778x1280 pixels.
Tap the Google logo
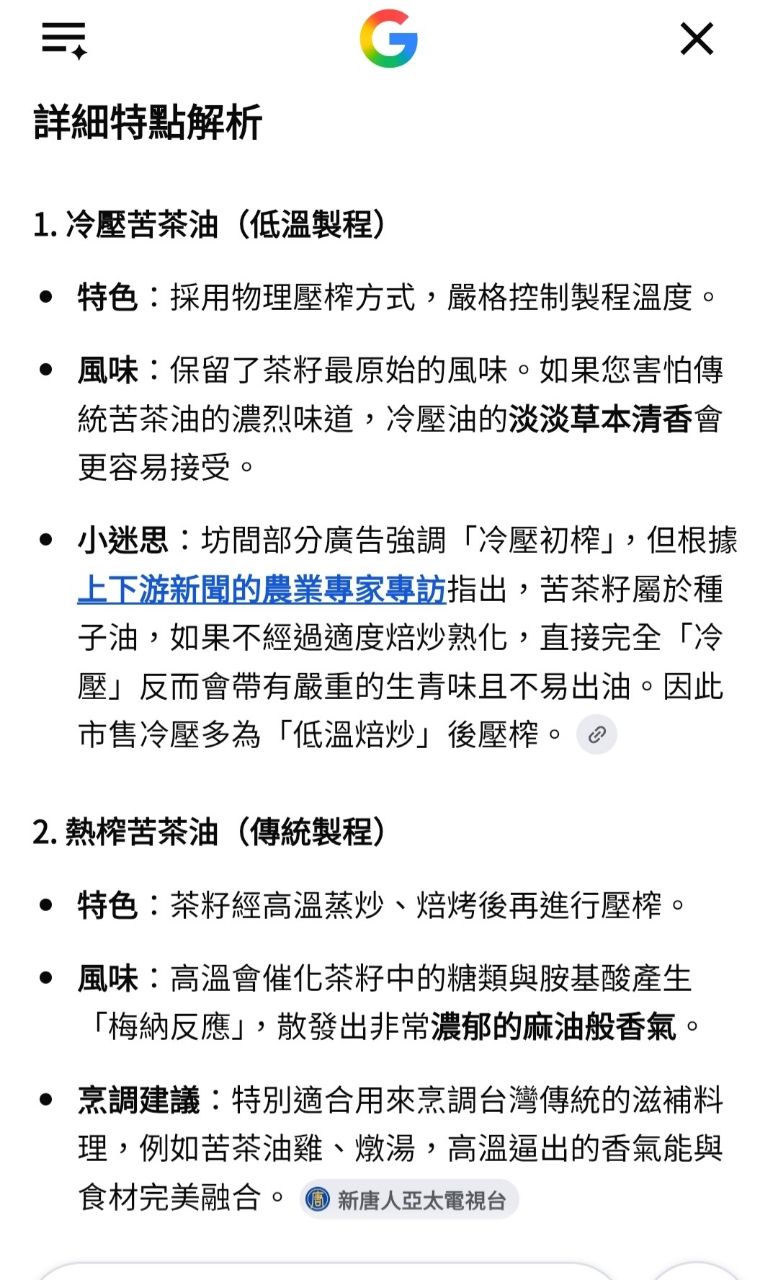coord(389,39)
